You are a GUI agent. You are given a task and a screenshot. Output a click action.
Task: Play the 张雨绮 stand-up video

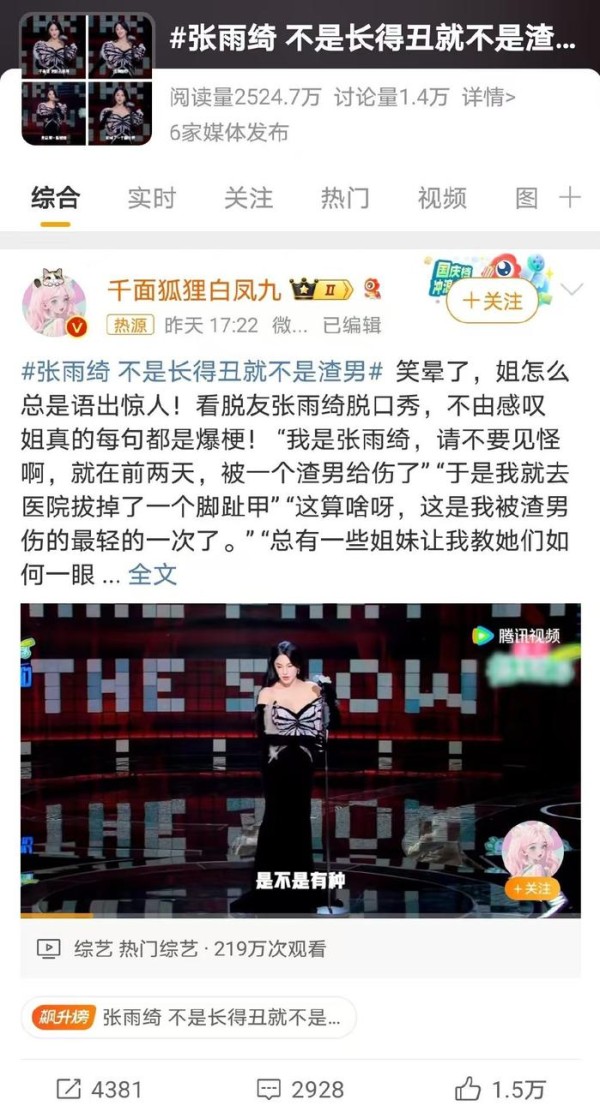coord(300,760)
